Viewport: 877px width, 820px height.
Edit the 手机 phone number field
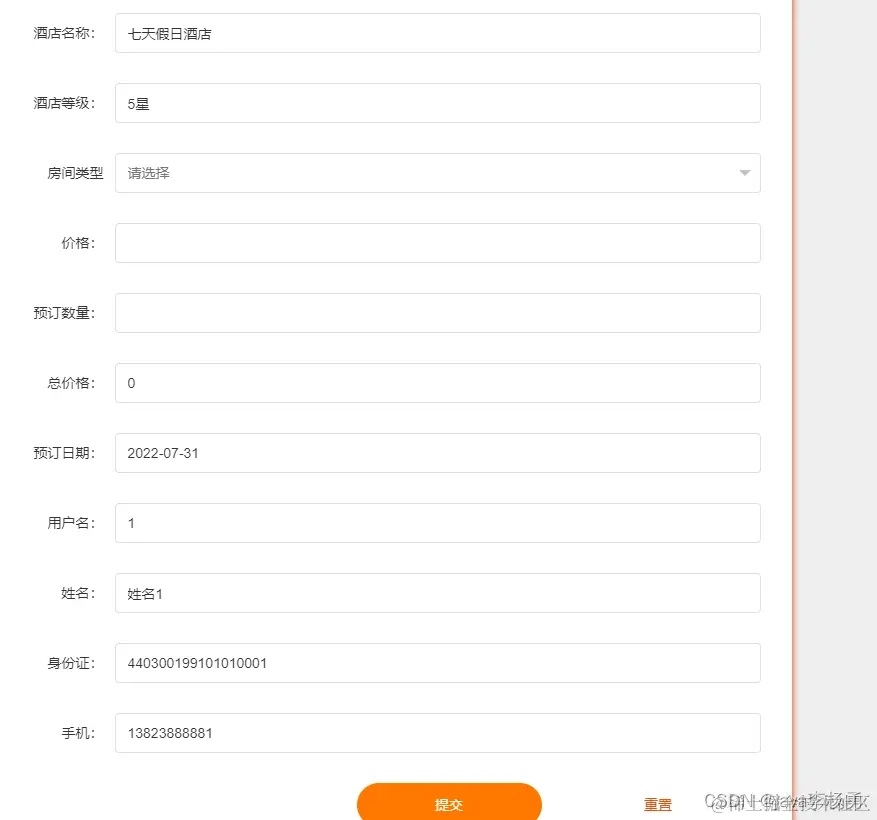pyautogui.click(x=437, y=733)
